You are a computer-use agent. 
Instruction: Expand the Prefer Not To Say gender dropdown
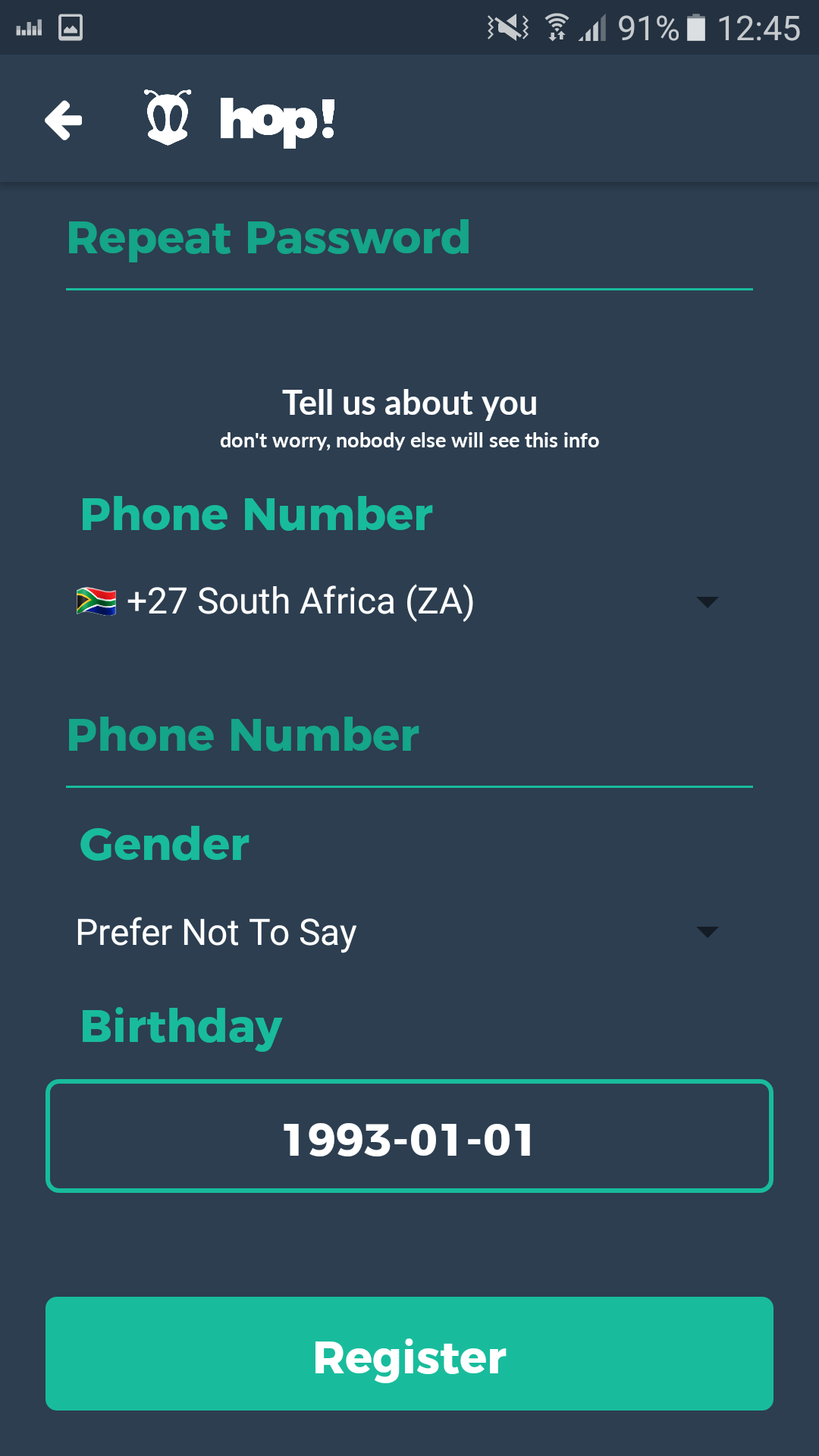pyautogui.click(x=397, y=933)
